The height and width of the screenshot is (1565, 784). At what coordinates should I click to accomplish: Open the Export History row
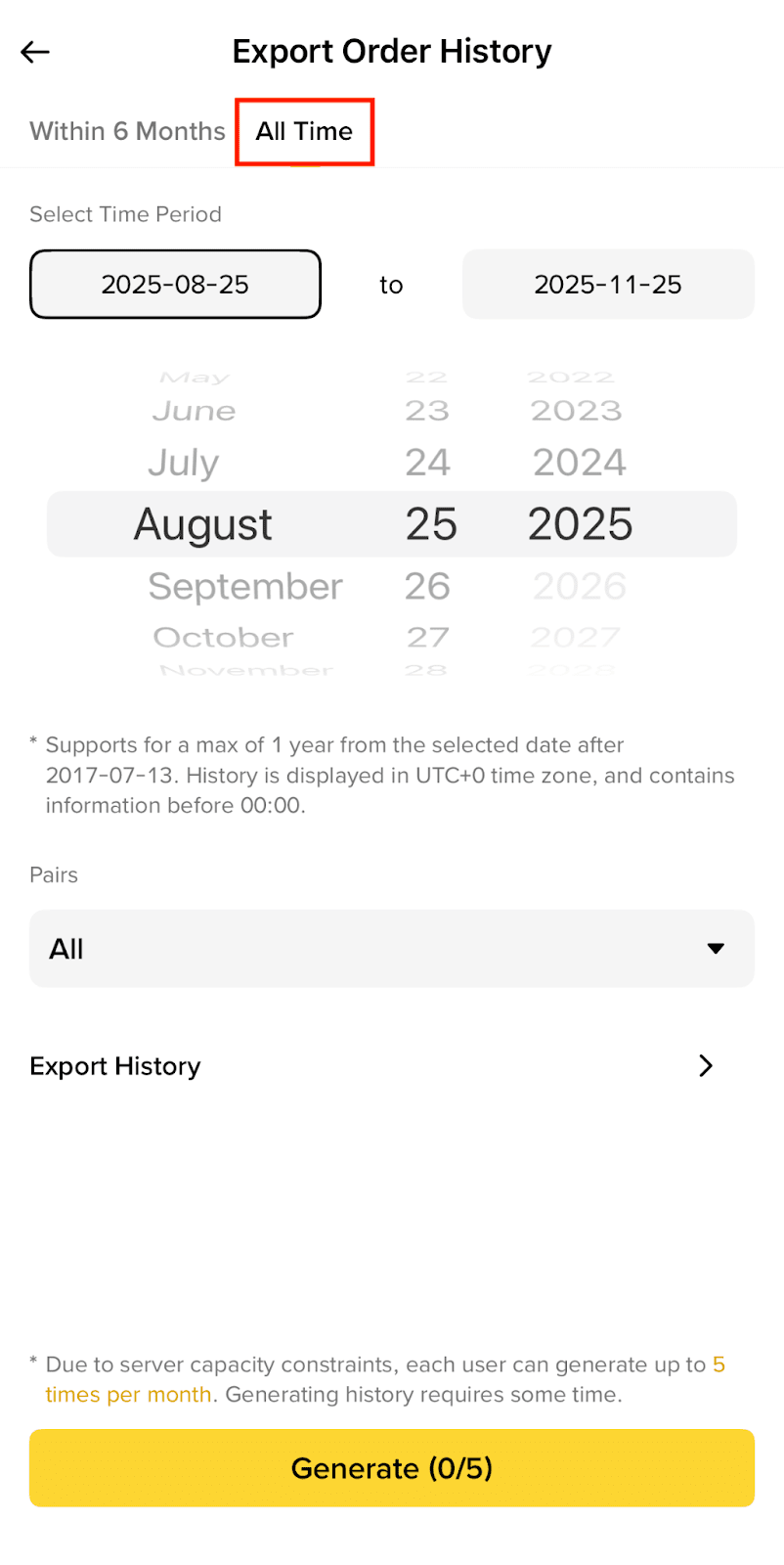(392, 1066)
